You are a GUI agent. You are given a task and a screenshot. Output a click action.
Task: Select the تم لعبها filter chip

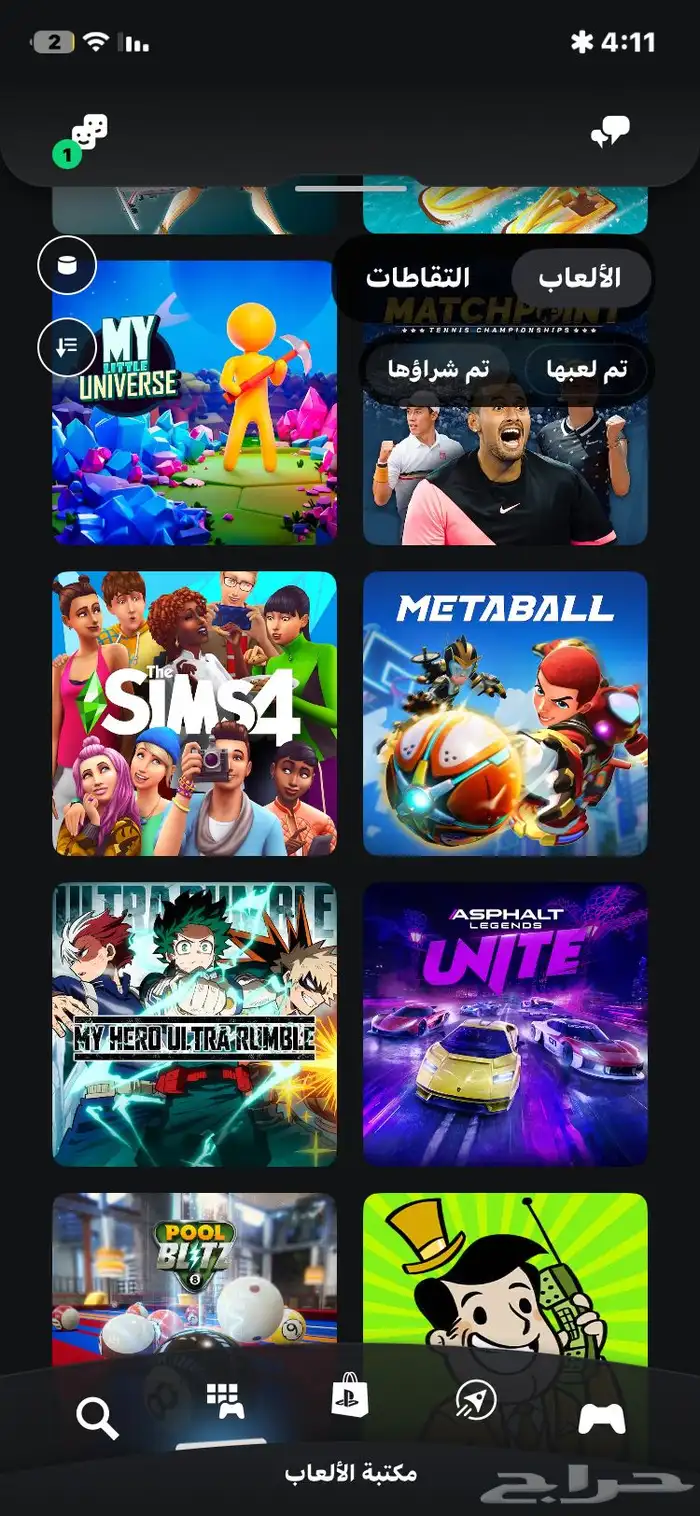click(586, 369)
